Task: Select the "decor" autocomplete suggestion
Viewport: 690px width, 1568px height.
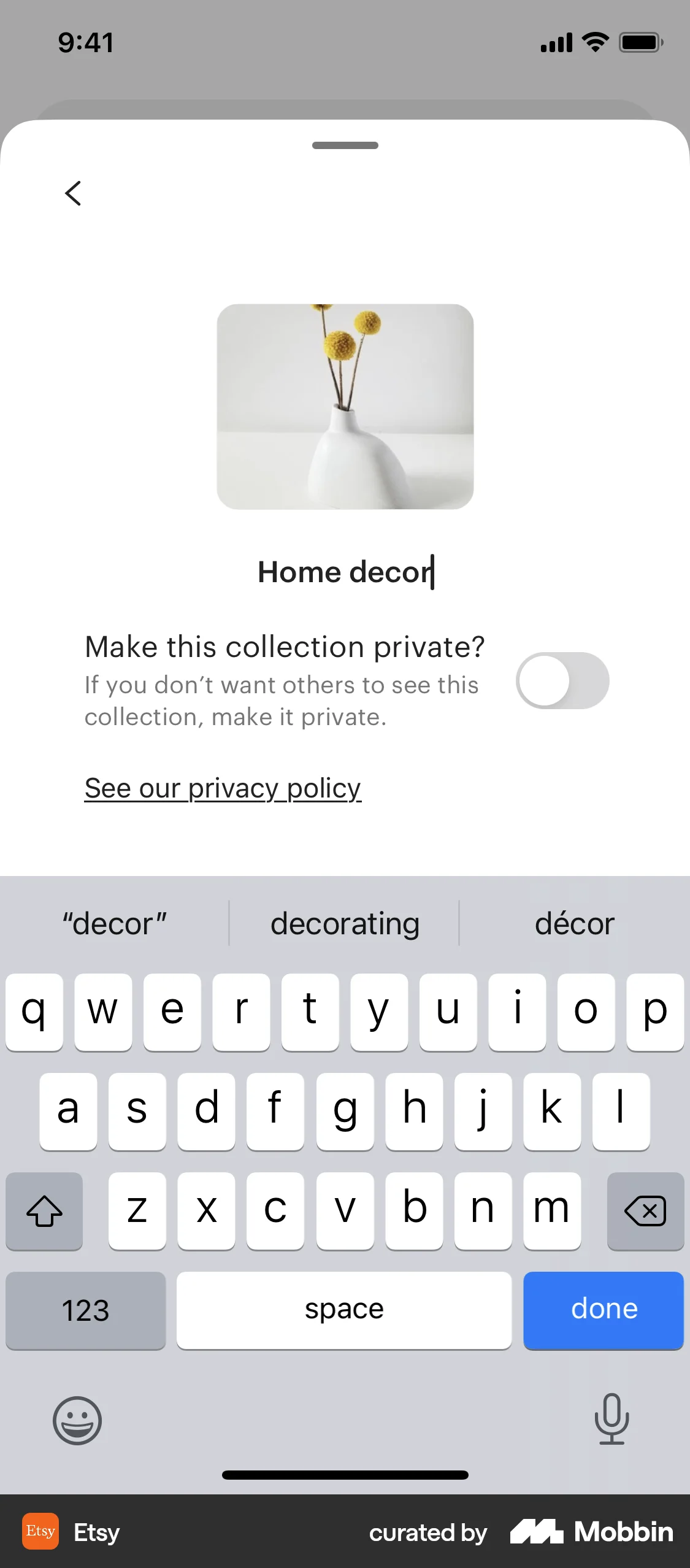Action: [114, 923]
